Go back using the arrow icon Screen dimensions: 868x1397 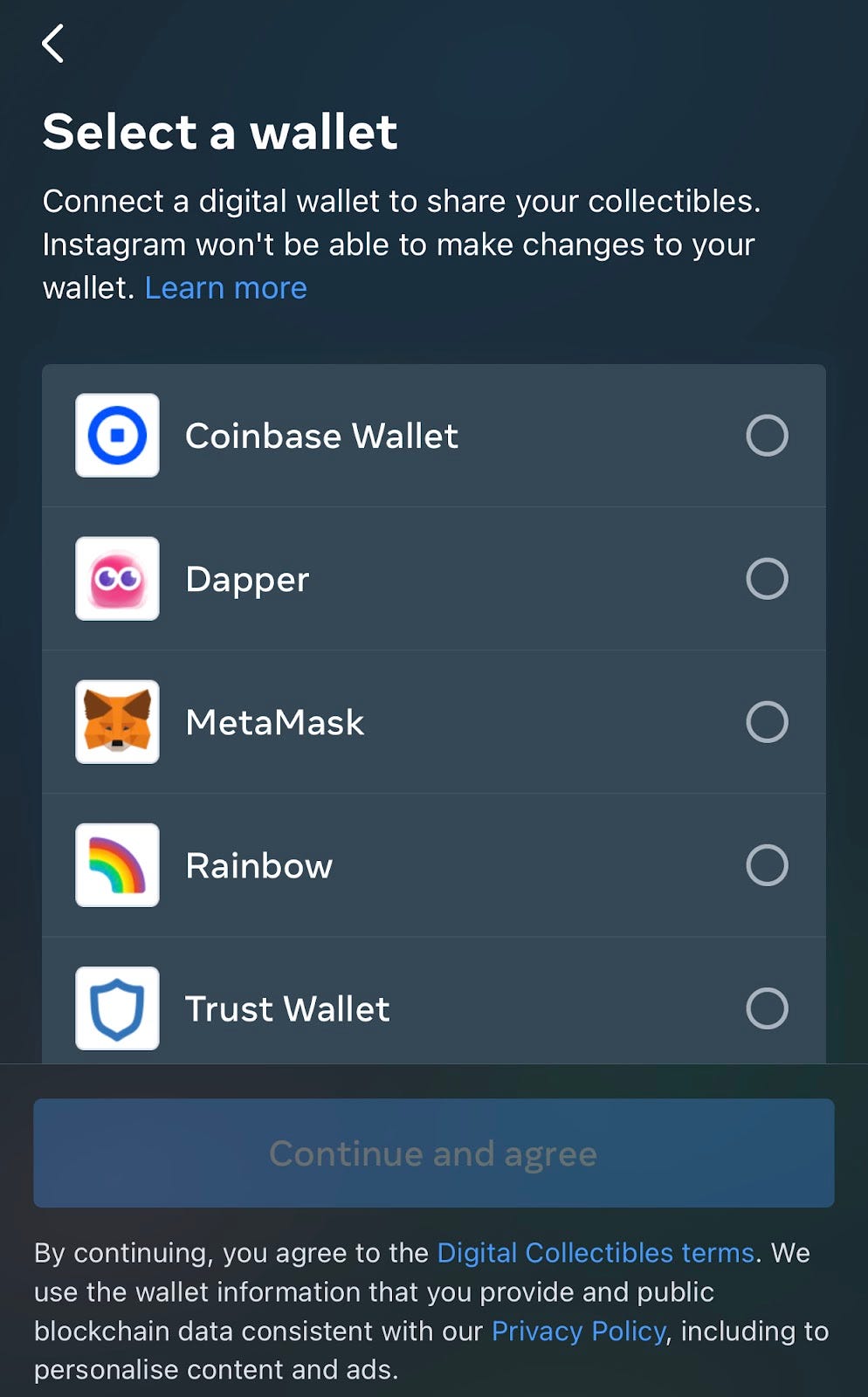53,44
